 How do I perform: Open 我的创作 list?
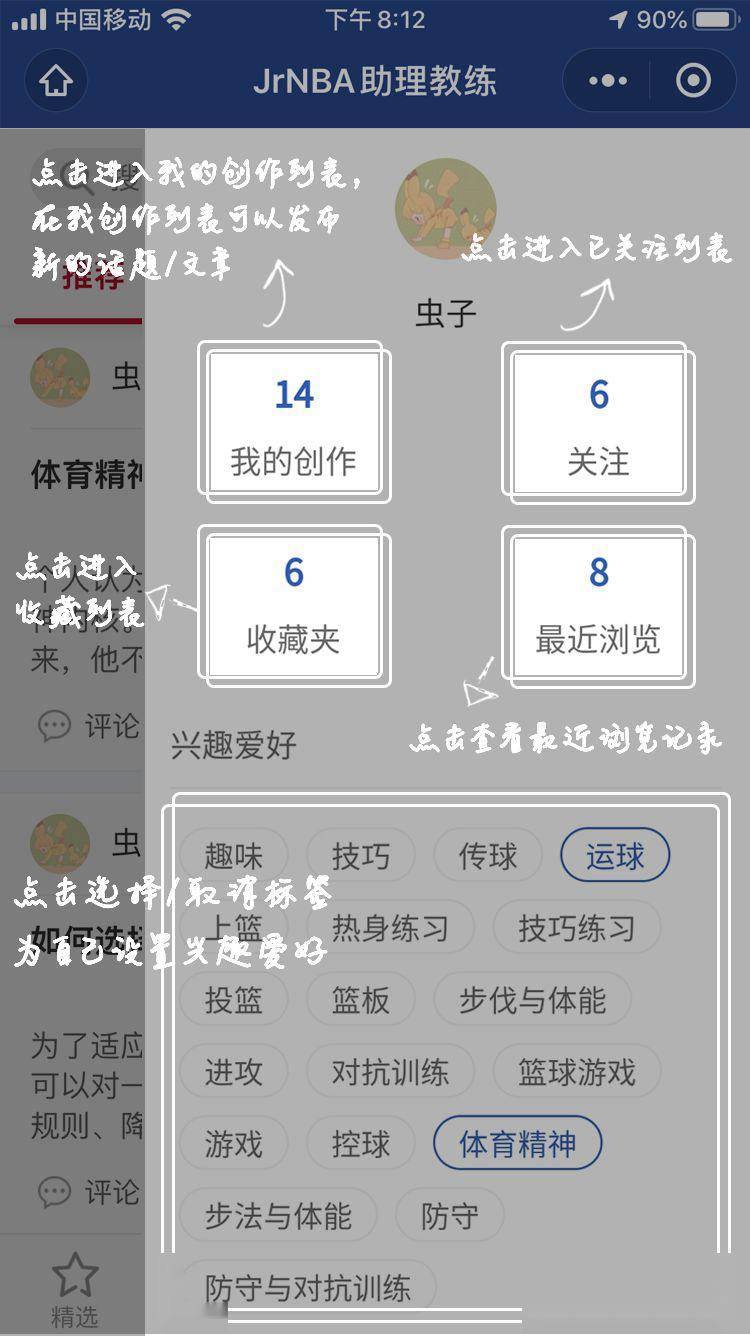[x=293, y=423]
